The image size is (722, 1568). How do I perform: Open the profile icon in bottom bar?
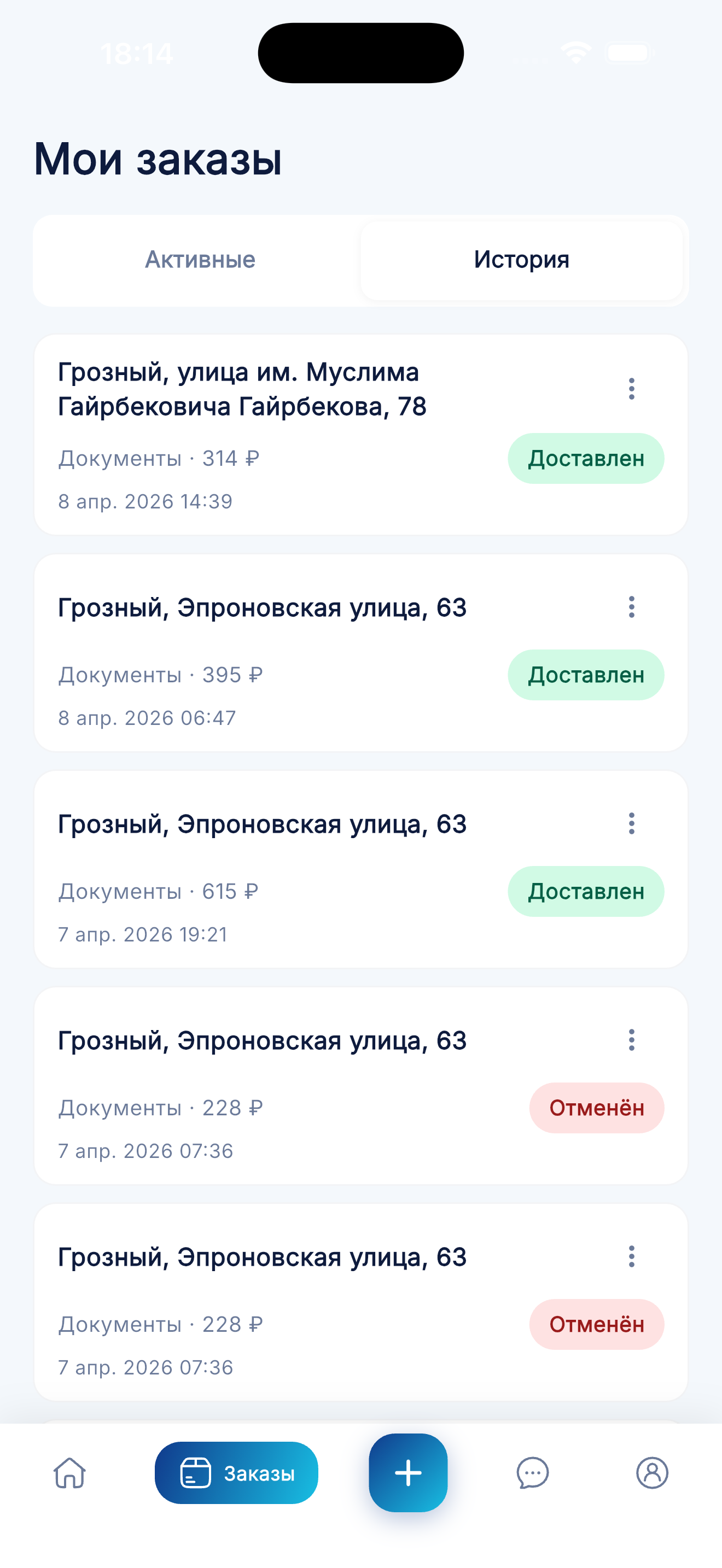tap(653, 1473)
